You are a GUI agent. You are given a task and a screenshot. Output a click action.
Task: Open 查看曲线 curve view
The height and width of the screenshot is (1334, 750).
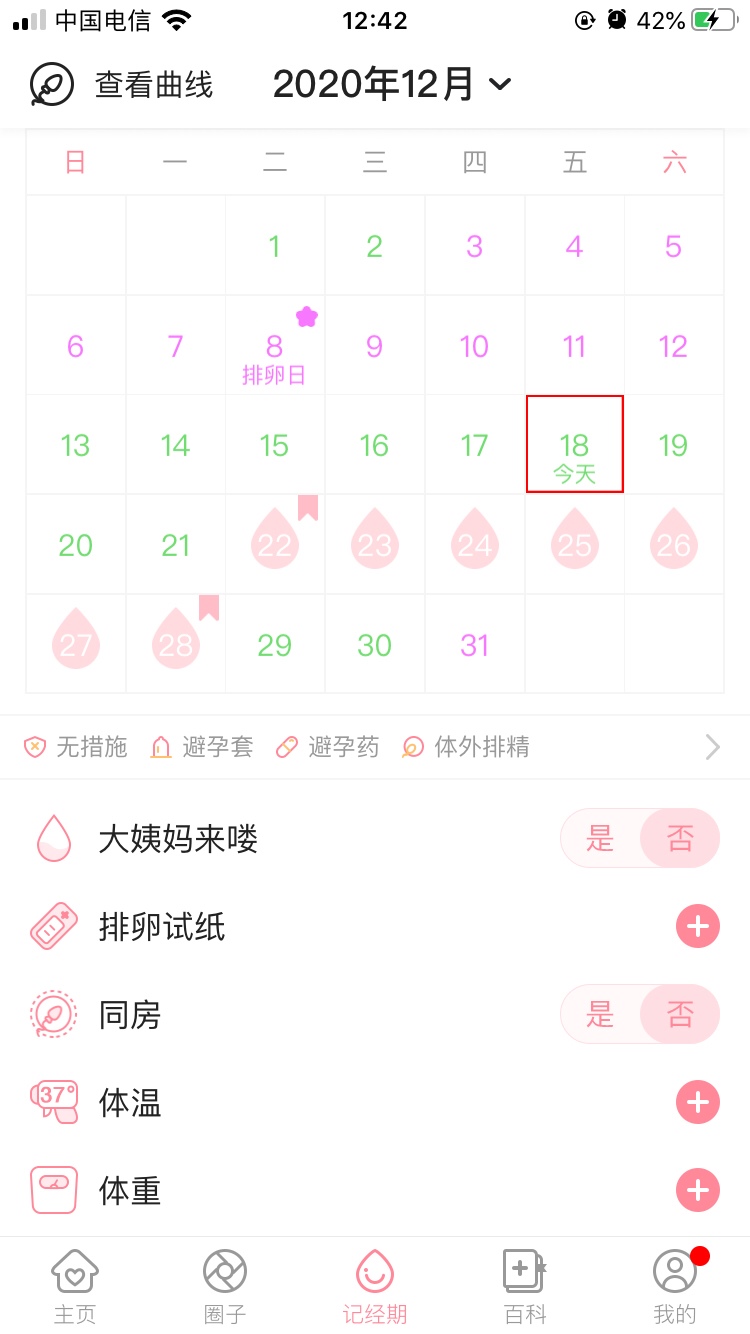click(x=122, y=85)
